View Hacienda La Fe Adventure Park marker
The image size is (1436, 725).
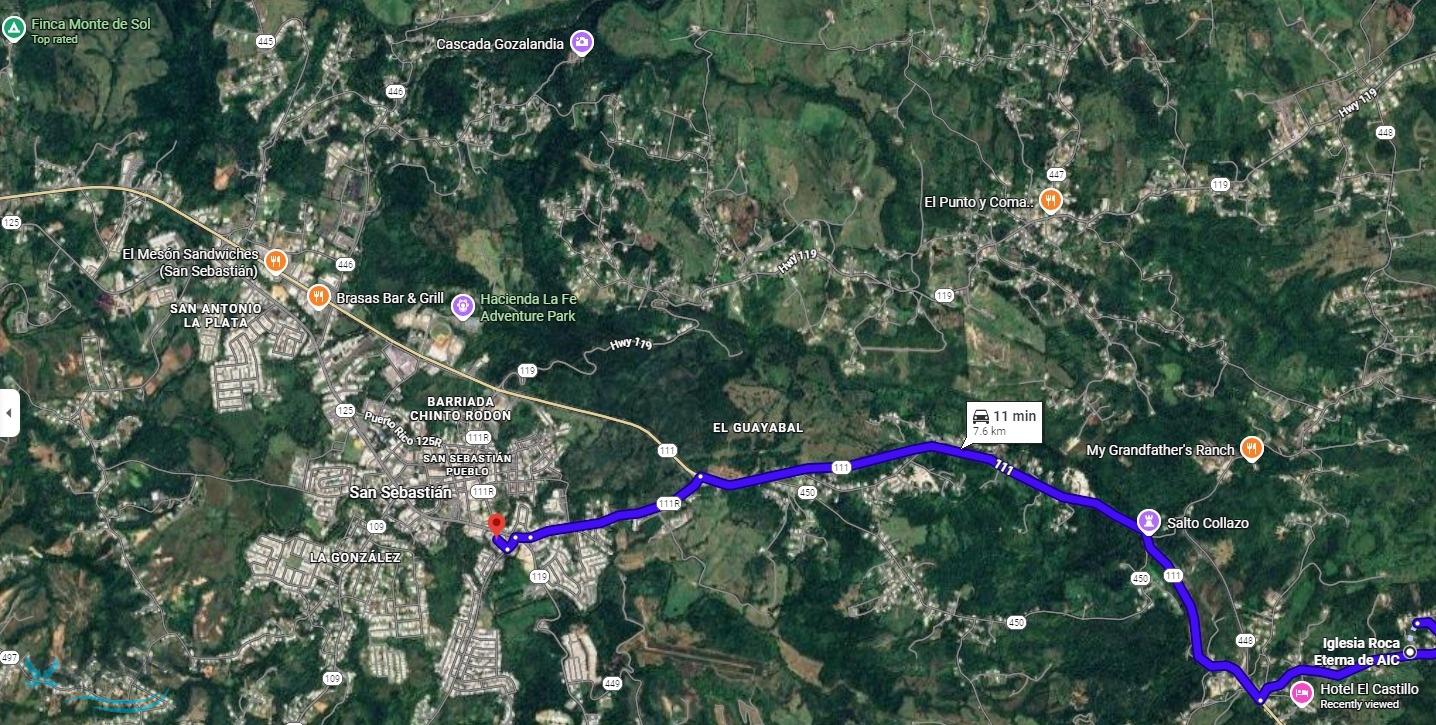pyautogui.click(x=462, y=306)
